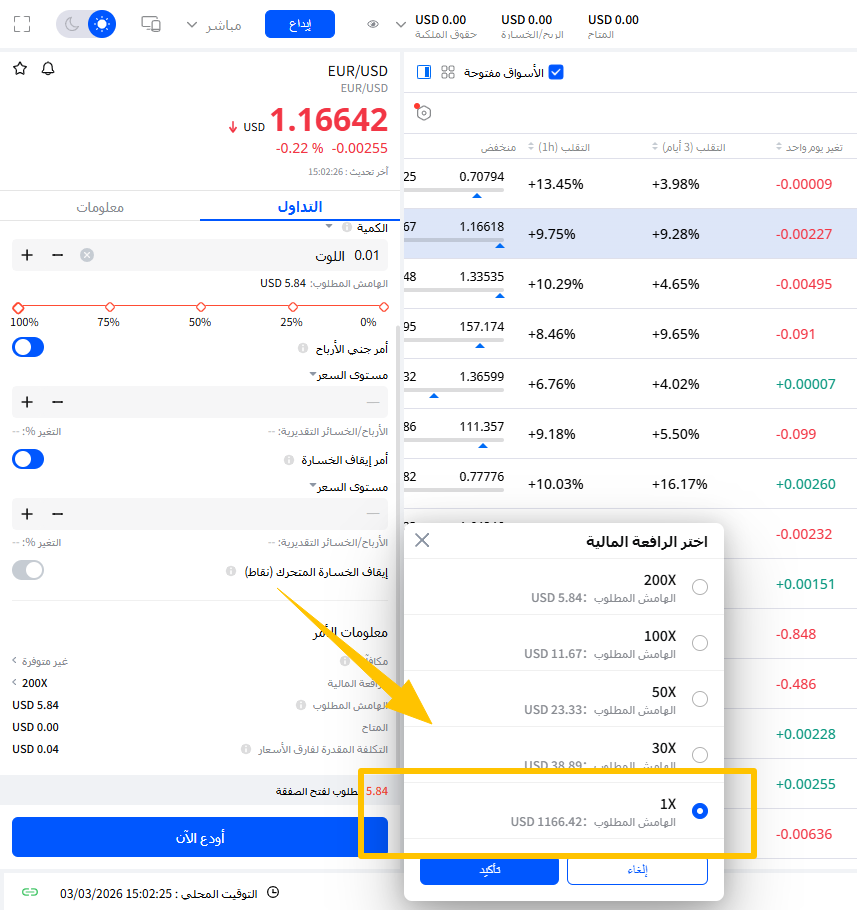
Task: Uncheck the الأسواق مفتوحة checkbox
Action: 557,72
